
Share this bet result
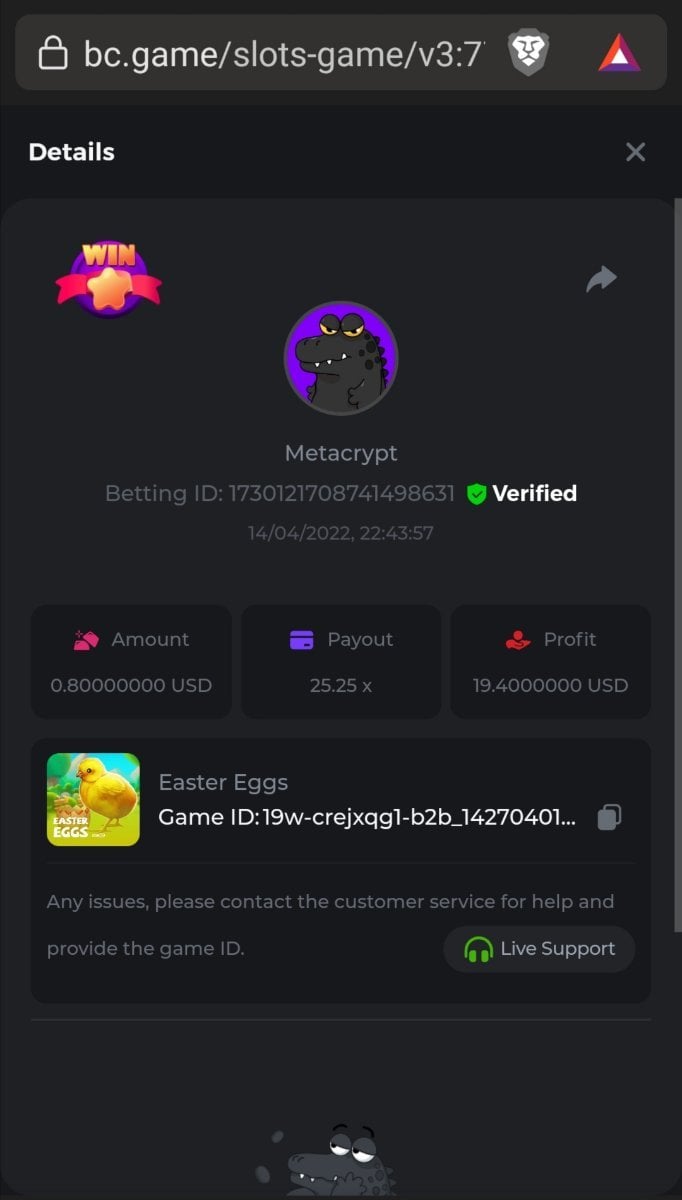pyautogui.click(x=601, y=279)
